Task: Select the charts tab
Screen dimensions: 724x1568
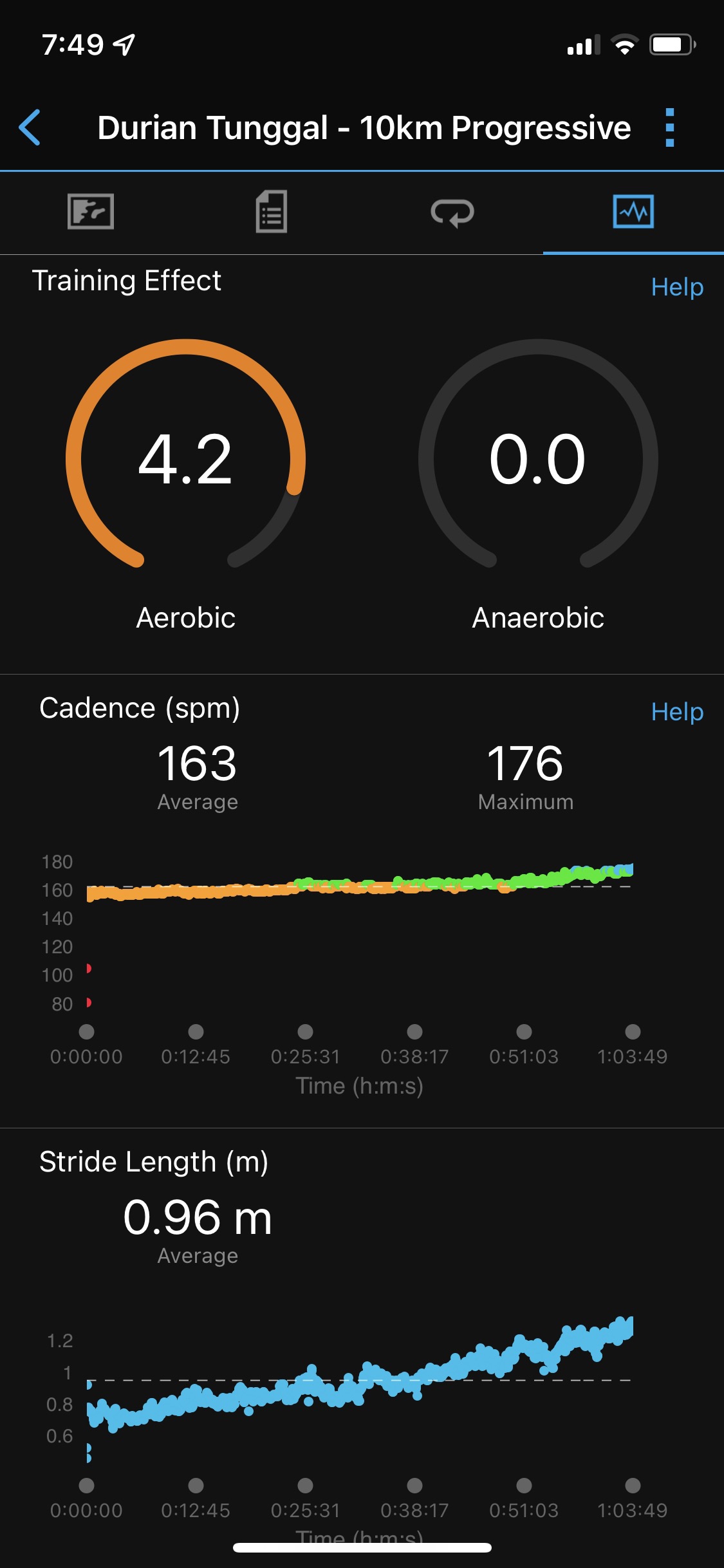Action: coord(633,212)
